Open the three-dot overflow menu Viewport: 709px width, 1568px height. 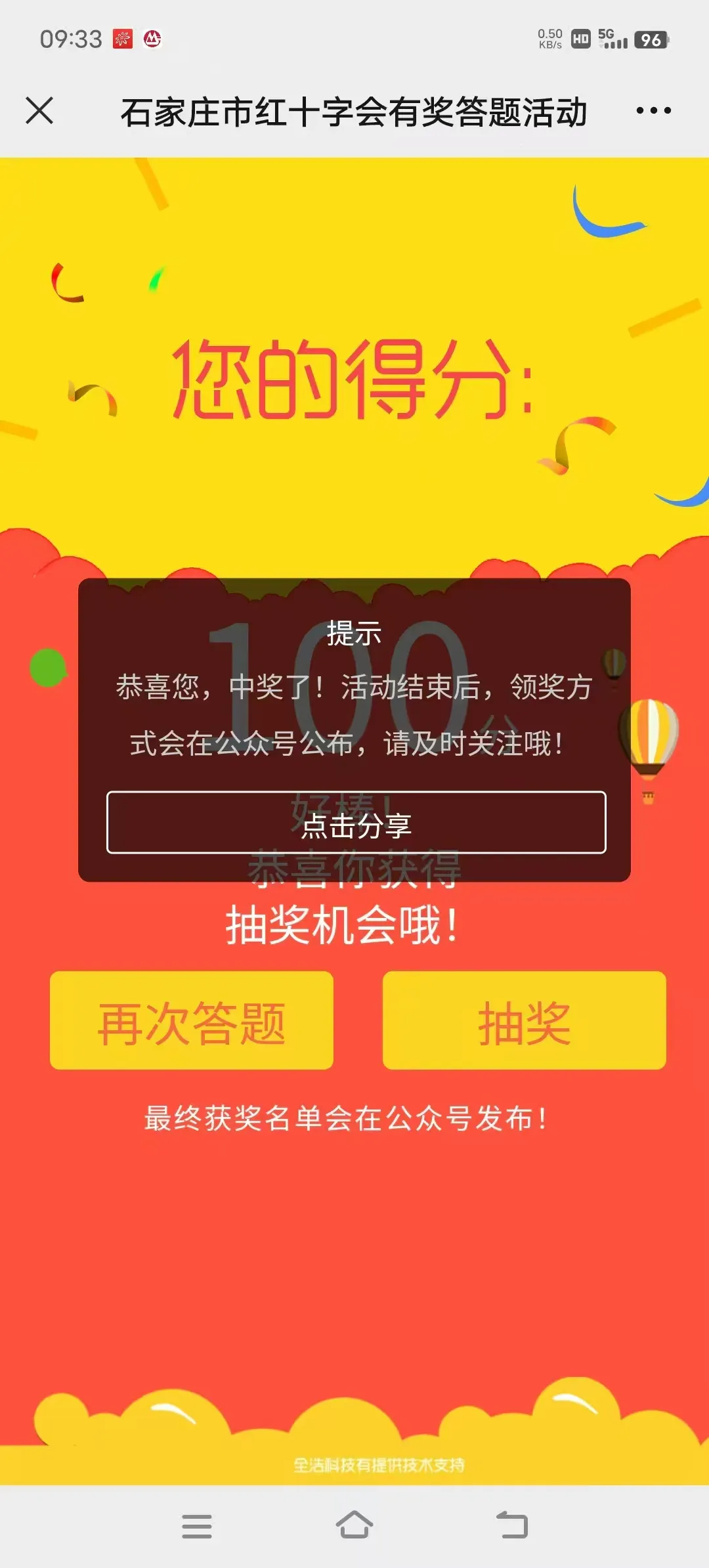click(x=653, y=110)
